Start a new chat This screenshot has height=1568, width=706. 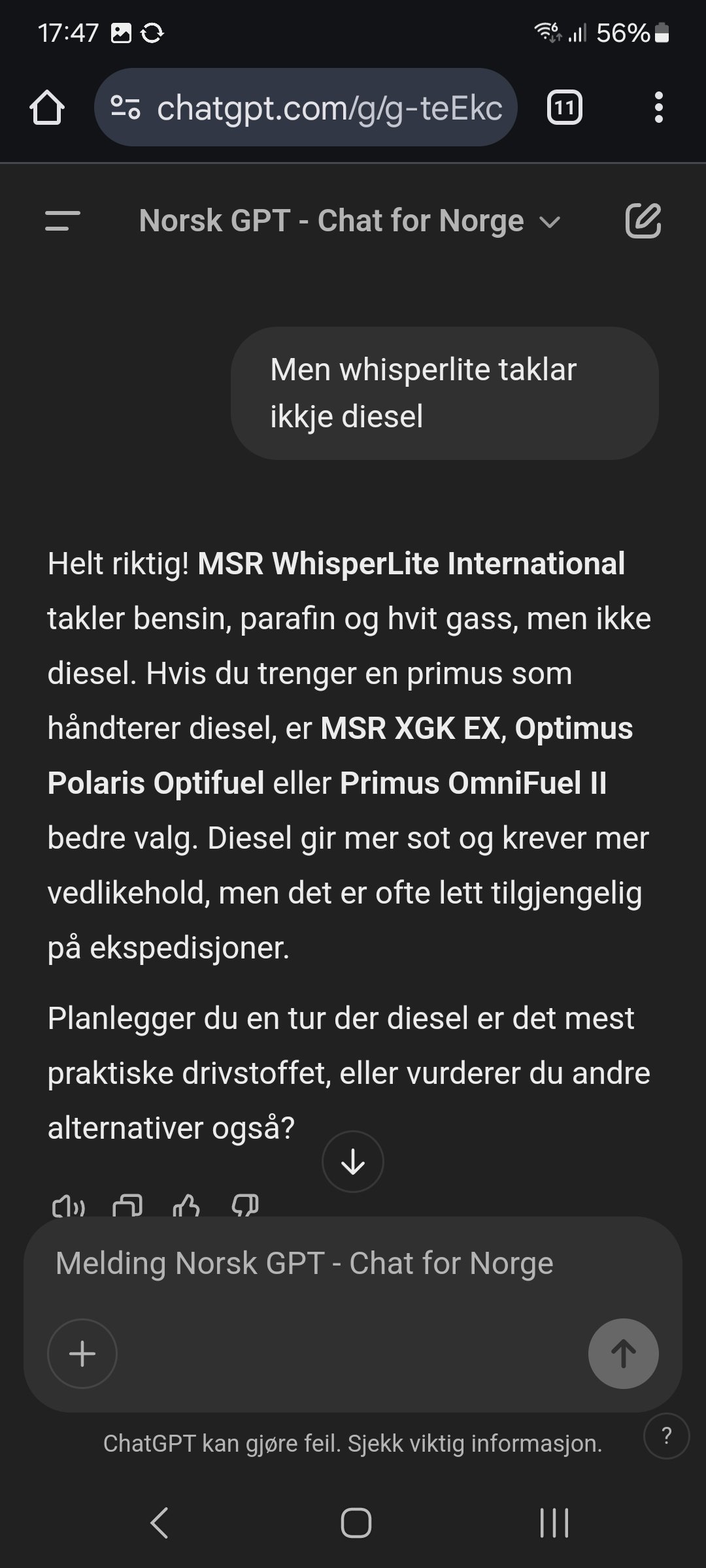pyautogui.click(x=643, y=221)
